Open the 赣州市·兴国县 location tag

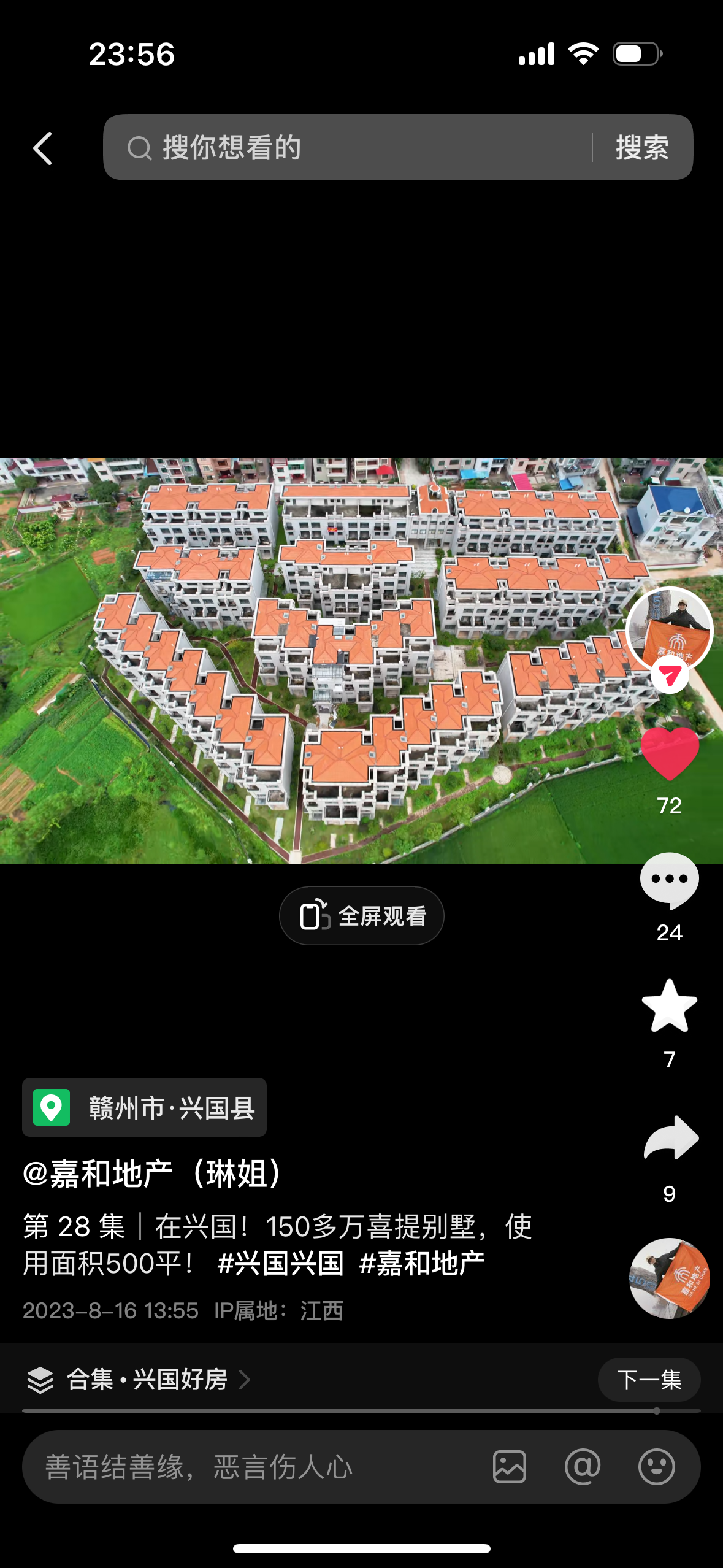(x=145, y=1107)
